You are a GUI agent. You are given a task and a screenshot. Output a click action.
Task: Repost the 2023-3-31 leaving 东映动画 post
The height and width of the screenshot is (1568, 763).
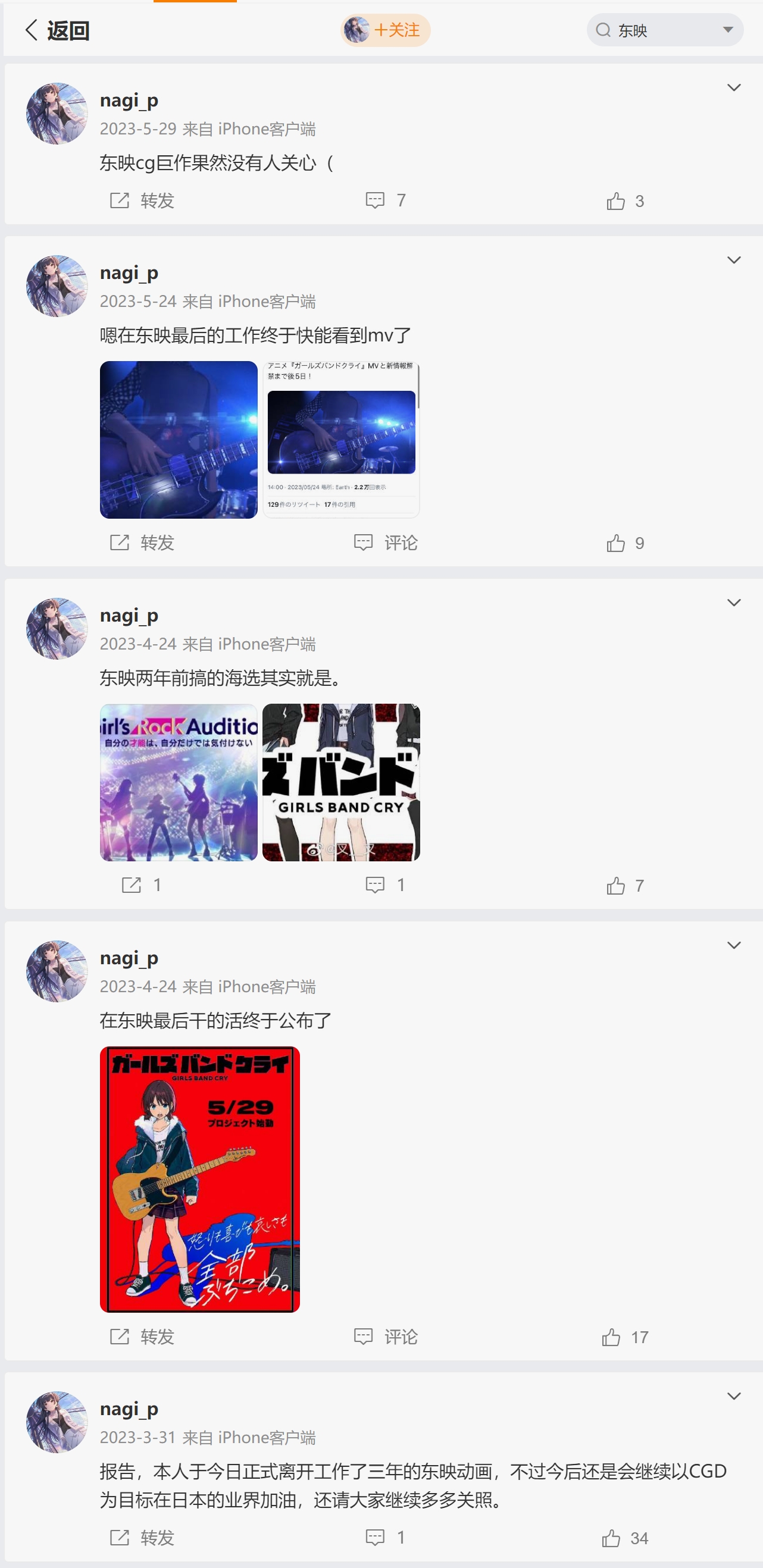point(142,1538)
